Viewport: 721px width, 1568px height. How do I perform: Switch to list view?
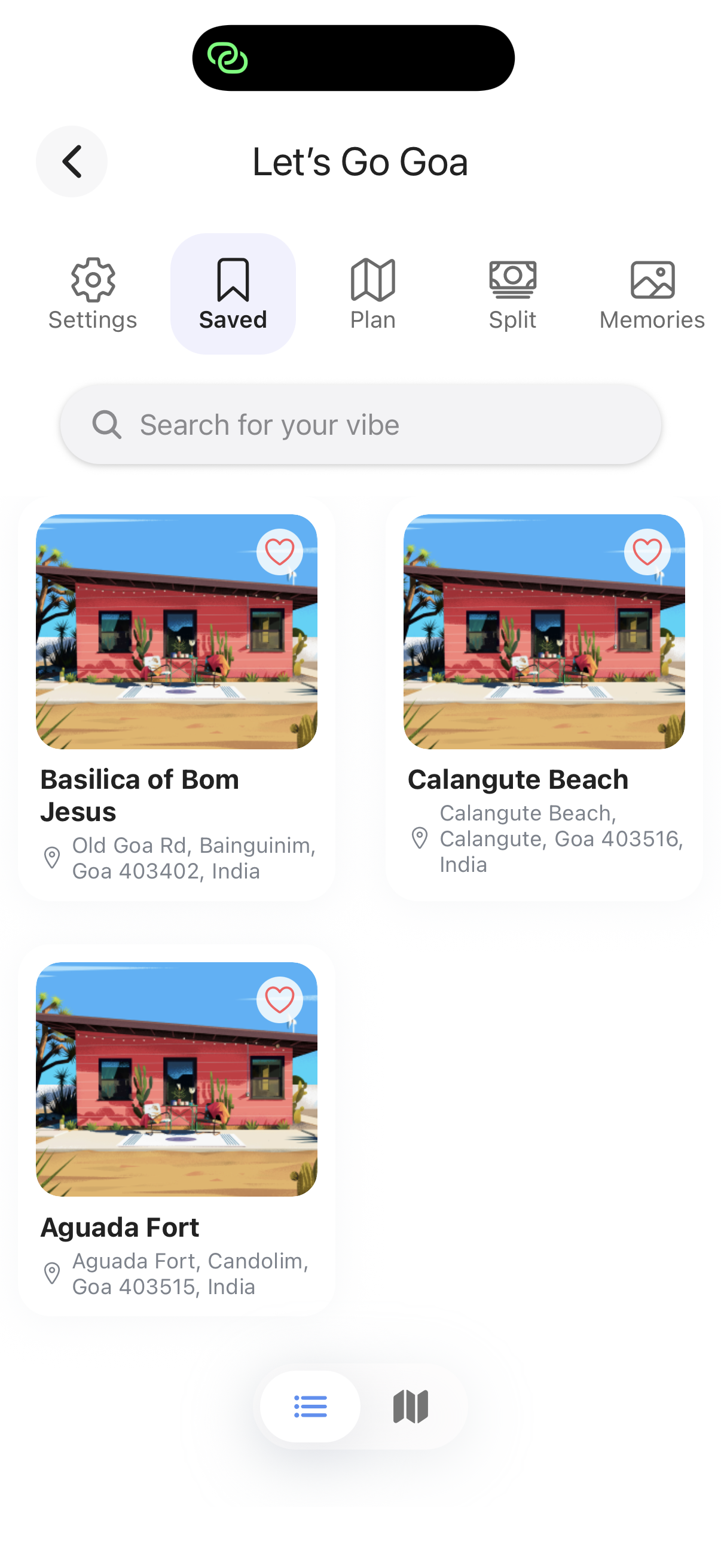point(310,1407)
